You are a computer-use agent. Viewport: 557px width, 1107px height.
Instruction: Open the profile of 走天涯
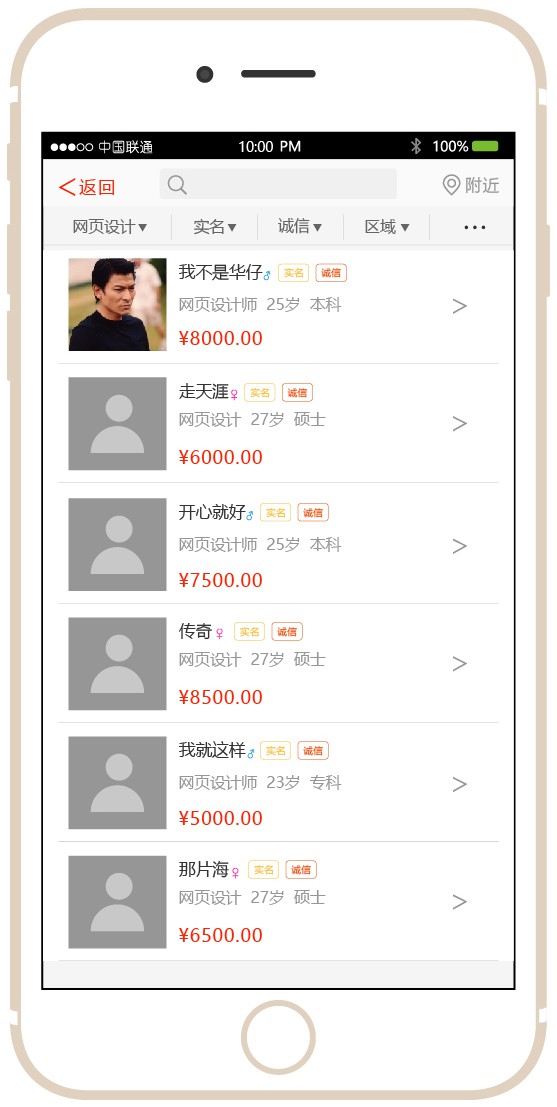pyautogui.click(x=278, y=424)
